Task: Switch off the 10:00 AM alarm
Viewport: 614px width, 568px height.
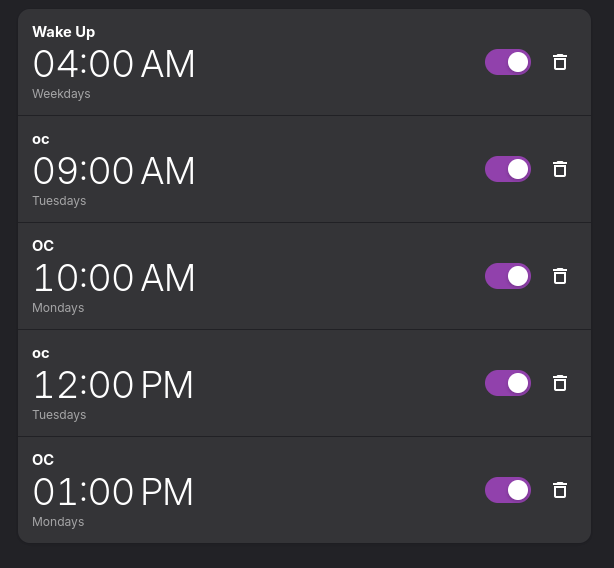Action: point(507,276)
